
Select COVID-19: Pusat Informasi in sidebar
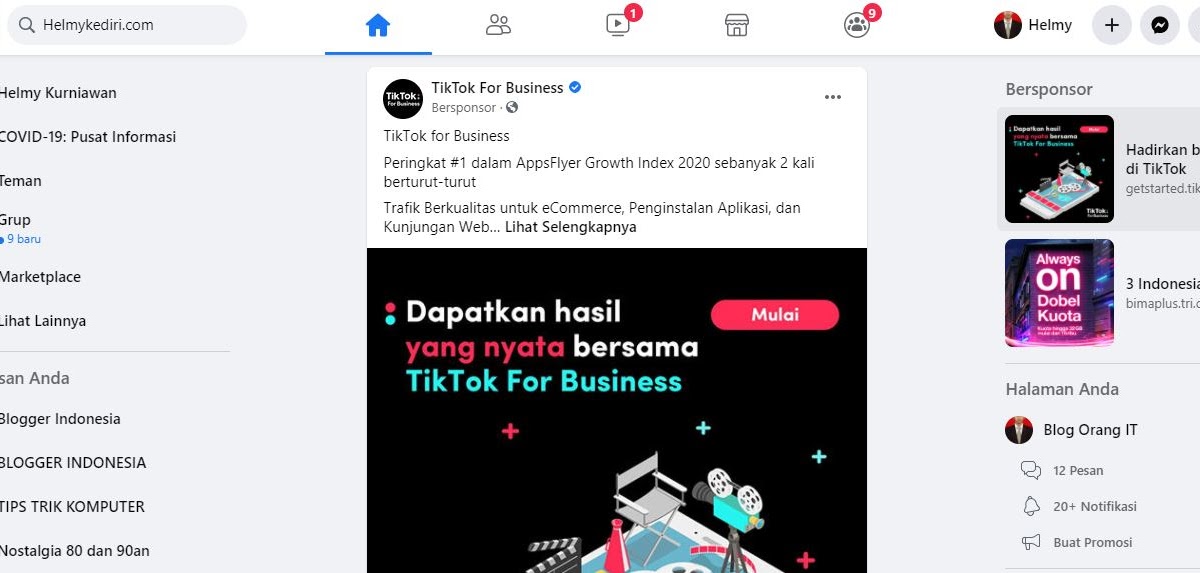[x=88, y=137]
